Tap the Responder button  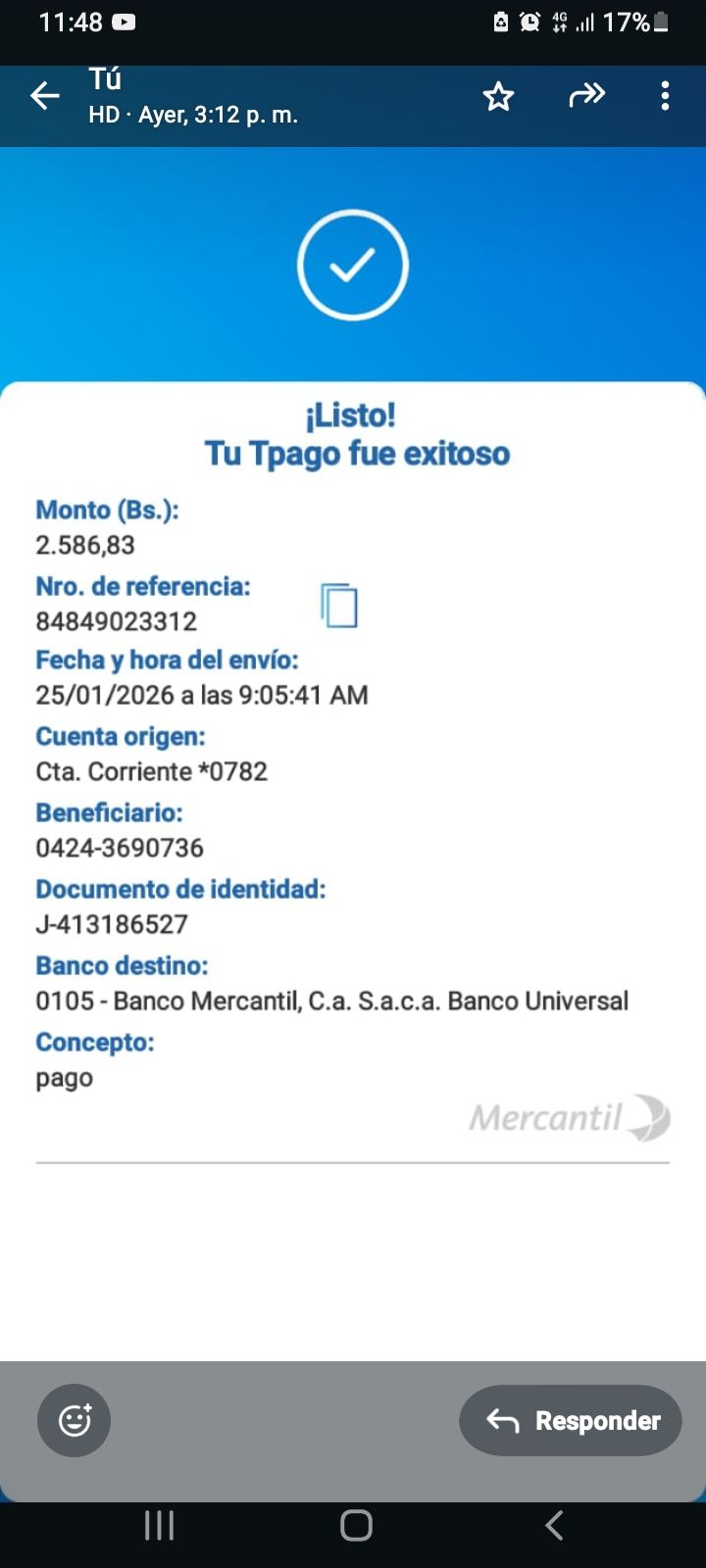tap(571, 1420)
